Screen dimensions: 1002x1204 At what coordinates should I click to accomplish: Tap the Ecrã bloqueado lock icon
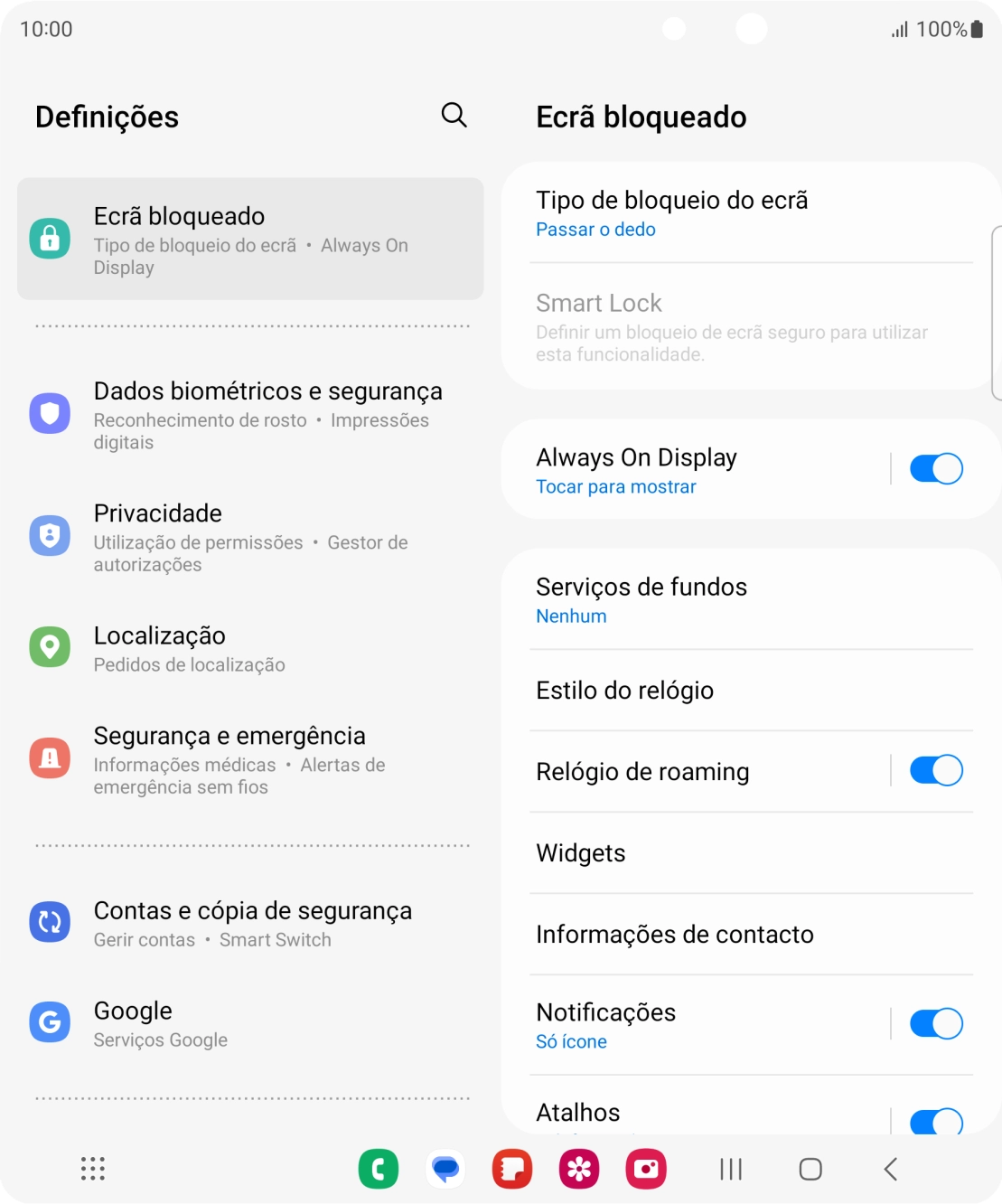50,238
